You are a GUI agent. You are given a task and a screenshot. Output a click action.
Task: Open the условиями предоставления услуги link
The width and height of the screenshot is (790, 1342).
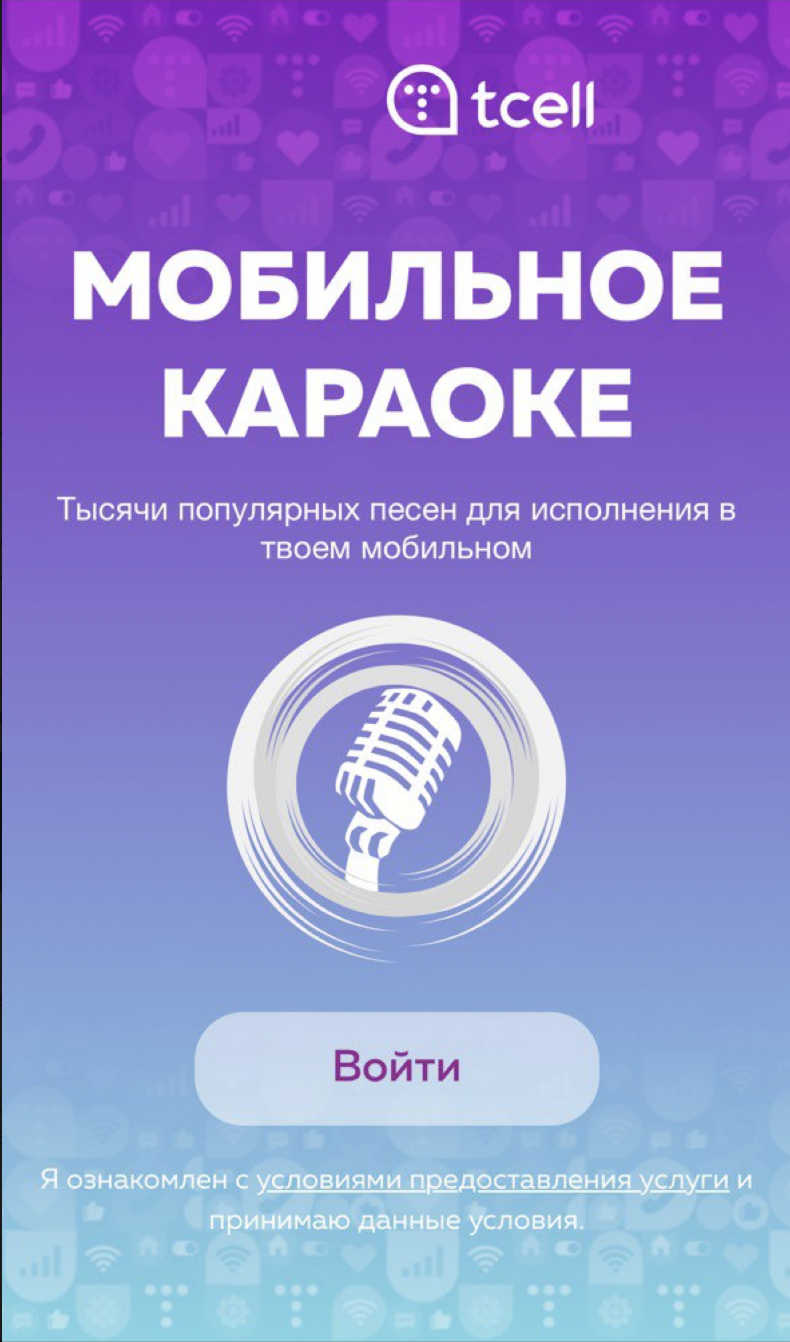[x=493, y=1179]
